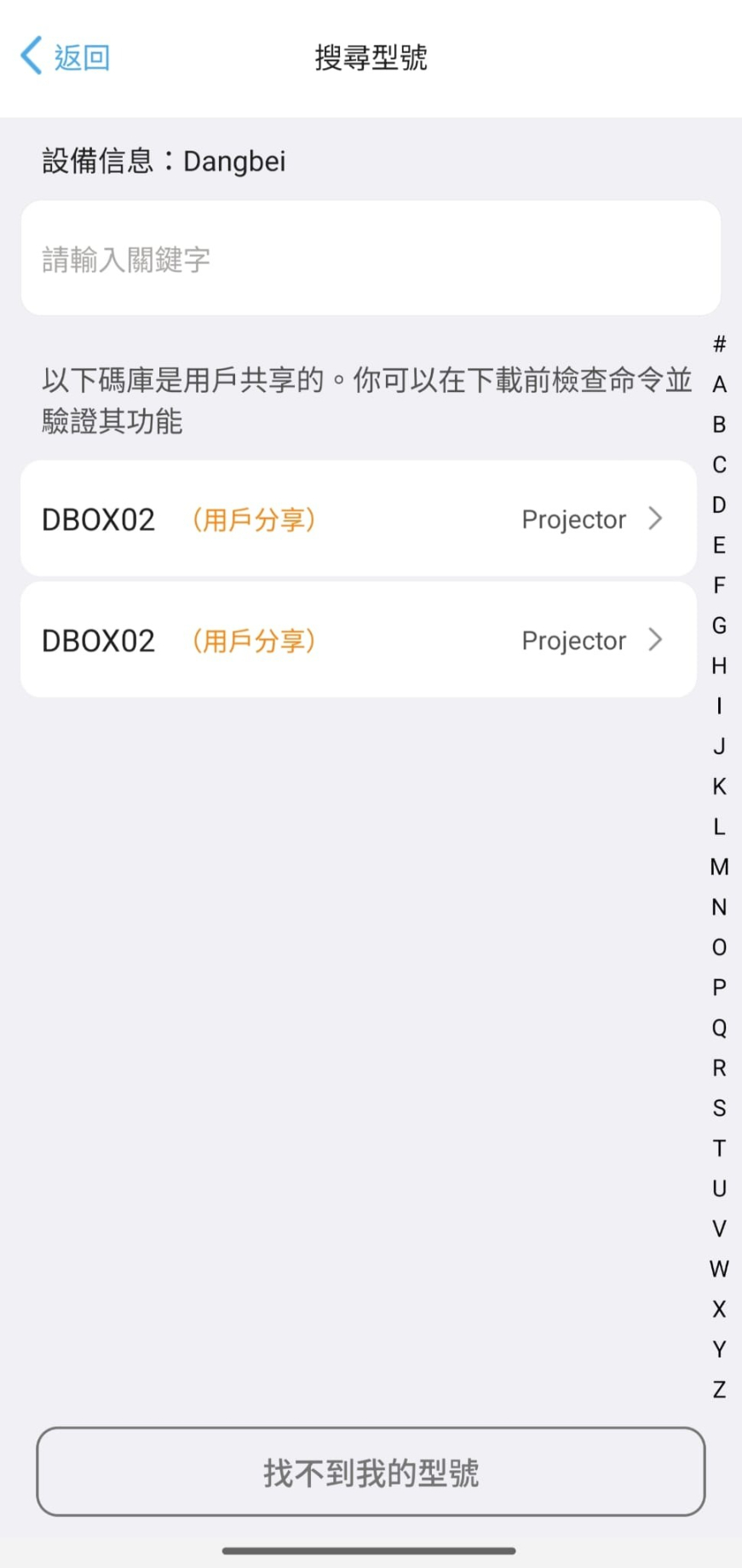Select letter K in the alphabet index
The image size is (742, 1568).
coord(719,787)
